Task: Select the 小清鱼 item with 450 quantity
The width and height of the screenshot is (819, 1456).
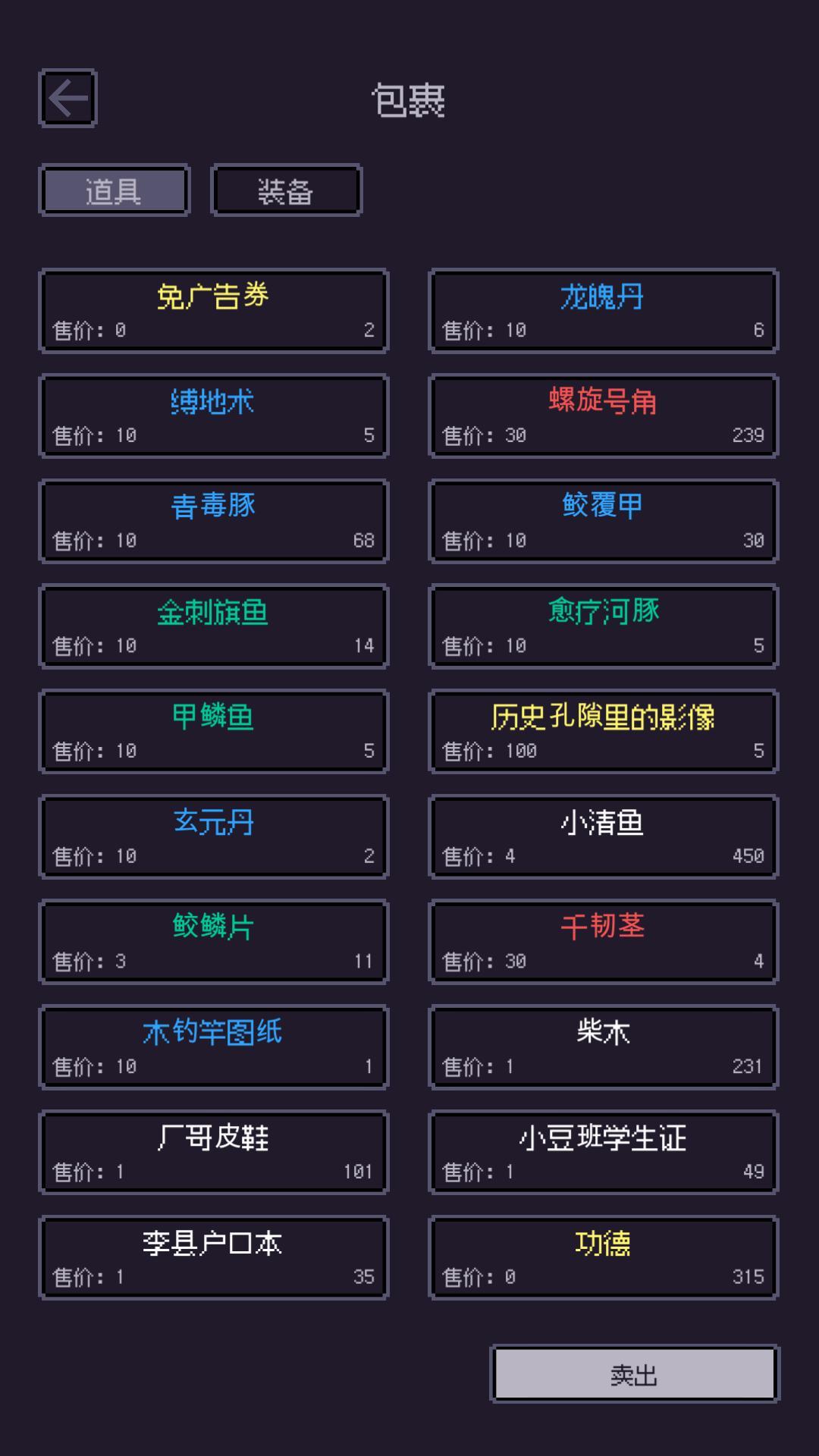Action: 602,836
